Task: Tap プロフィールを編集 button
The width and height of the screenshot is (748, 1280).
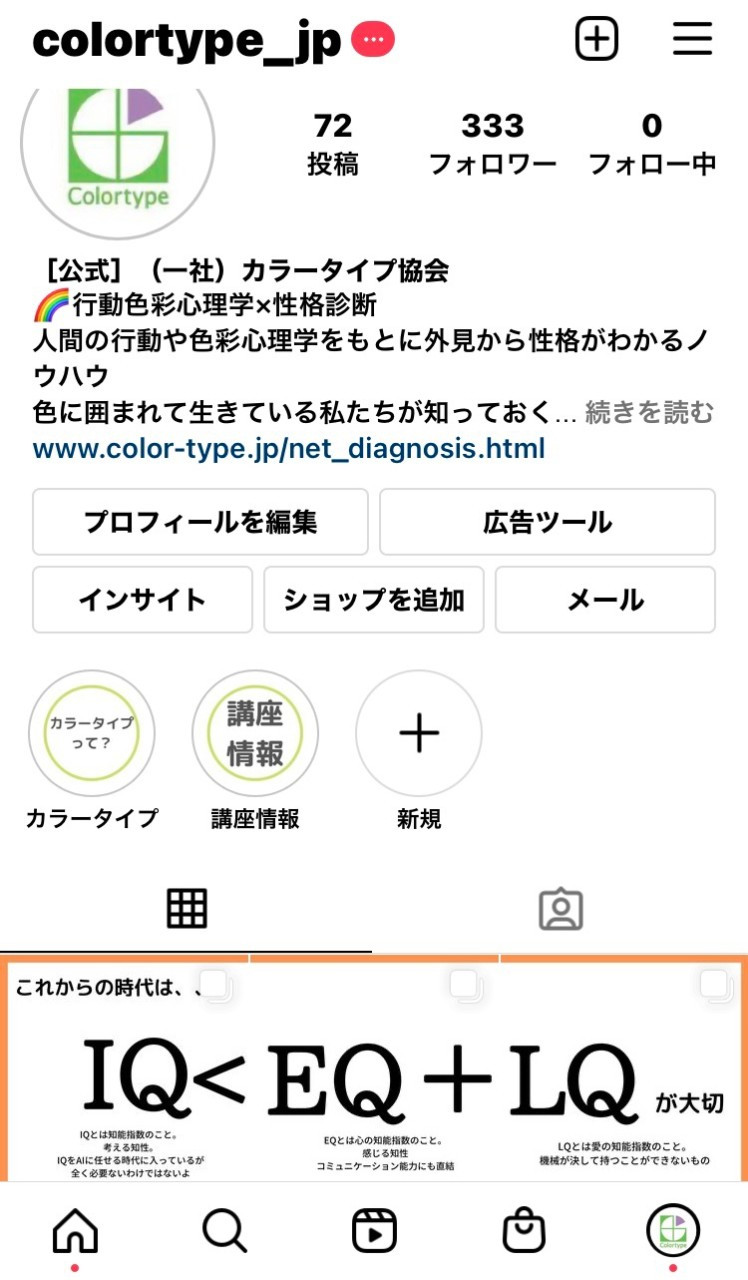Action: 200,522
